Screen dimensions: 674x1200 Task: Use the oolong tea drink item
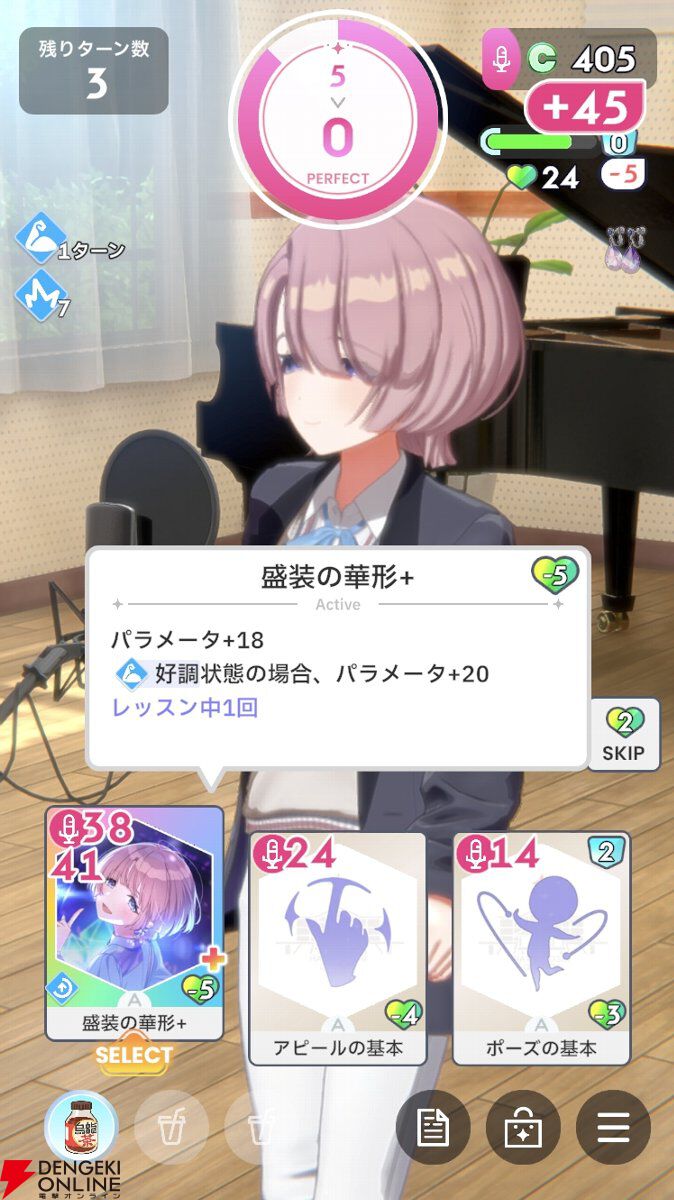[x=81, y=1128]
